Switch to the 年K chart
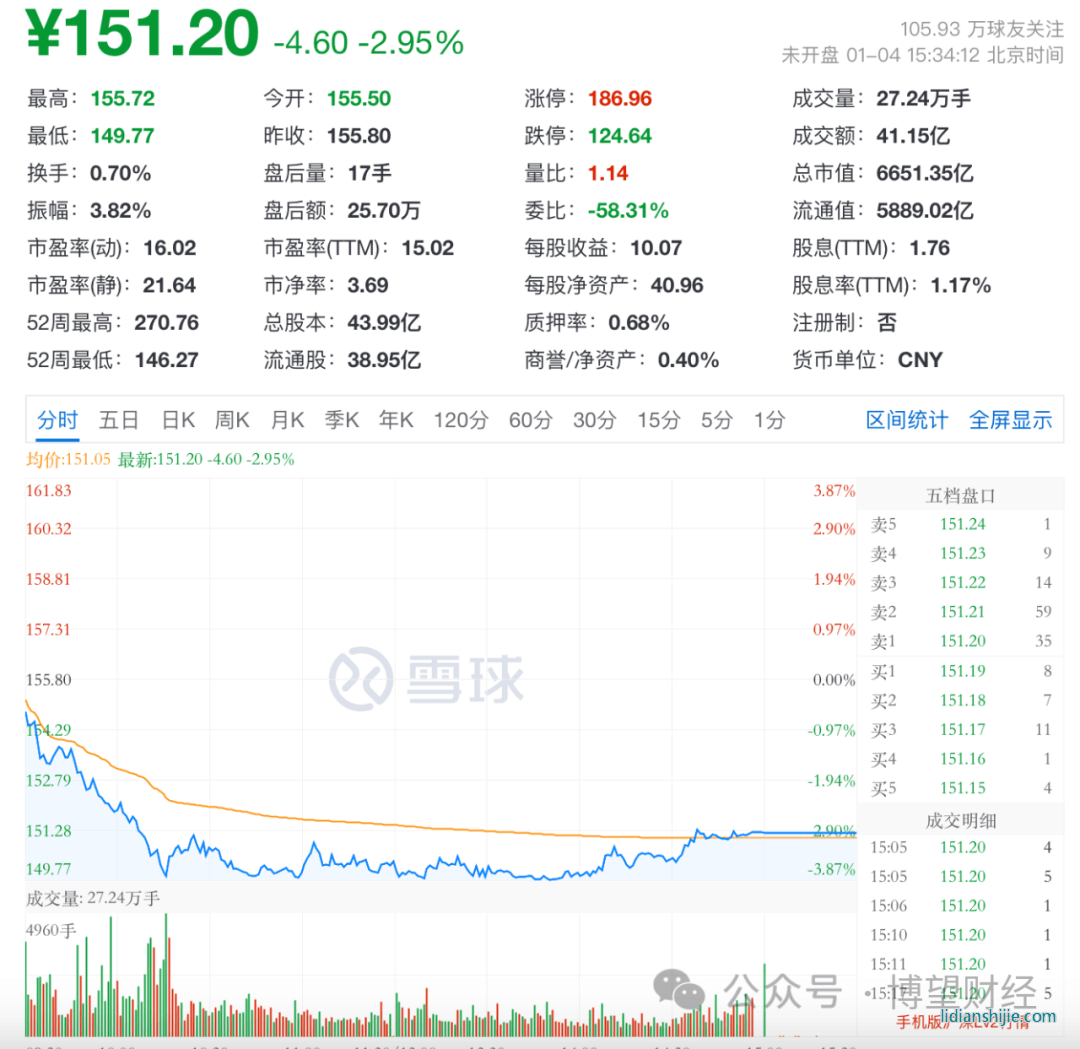 (x=396, y=420)
